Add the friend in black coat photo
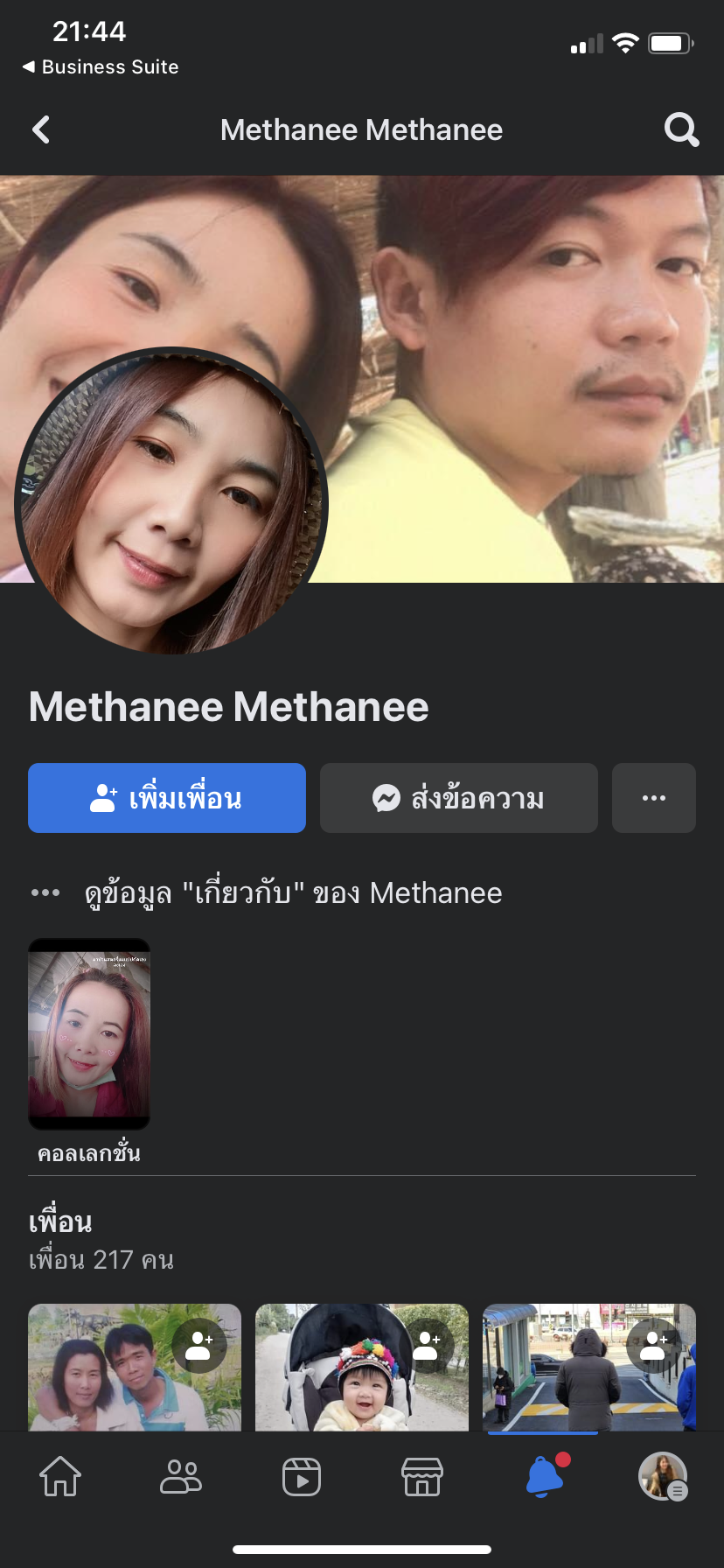 [x=653, y=1345]
